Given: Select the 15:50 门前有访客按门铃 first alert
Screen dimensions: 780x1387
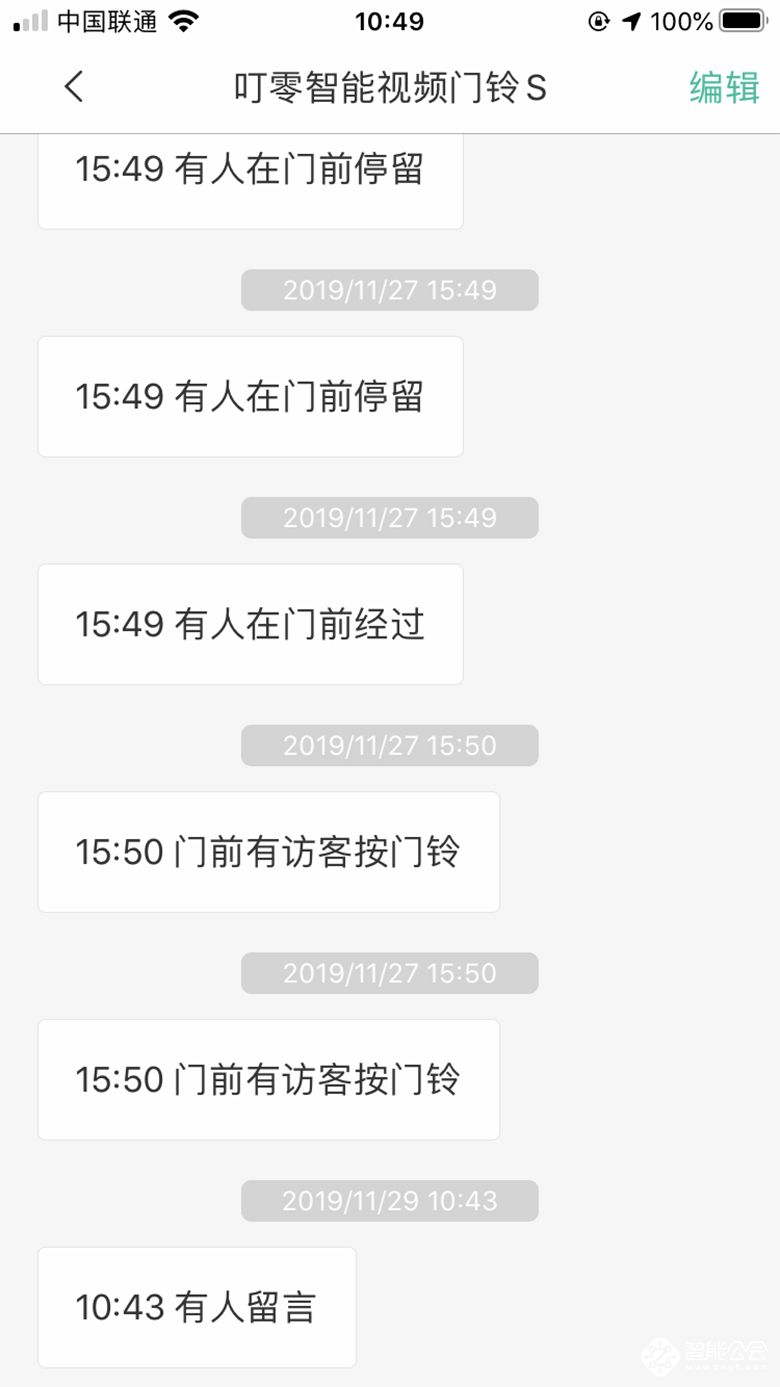Looking at the screenshot, I should (268, 852).
